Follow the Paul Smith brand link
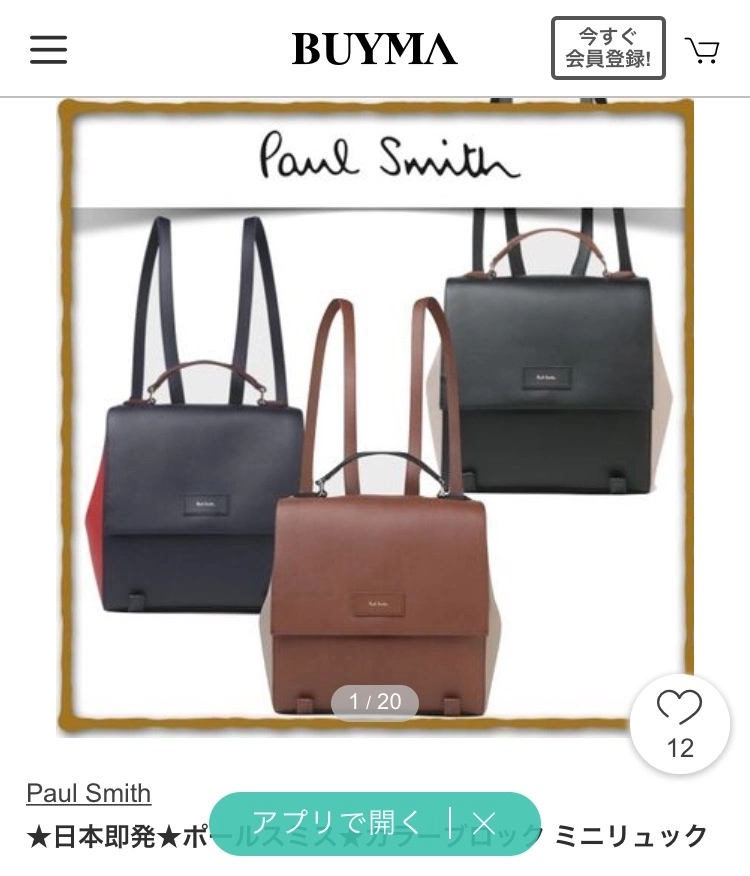The image size is (750, 876). click(x=88, y=793)
